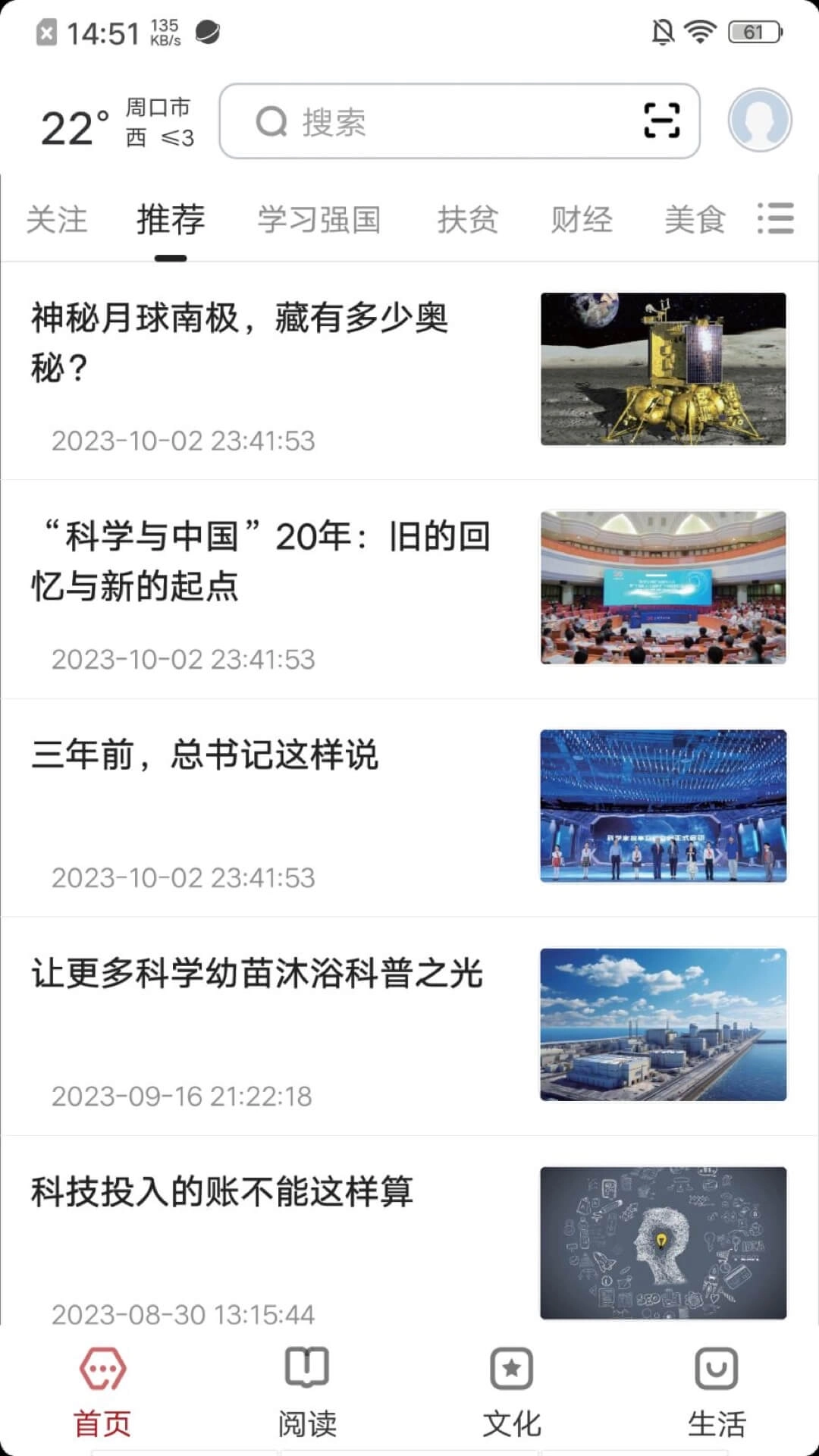The height and width of the screenshot is (1456, 819).
Task: Open the 扶贫 channel tab
Action: point(468,220)
